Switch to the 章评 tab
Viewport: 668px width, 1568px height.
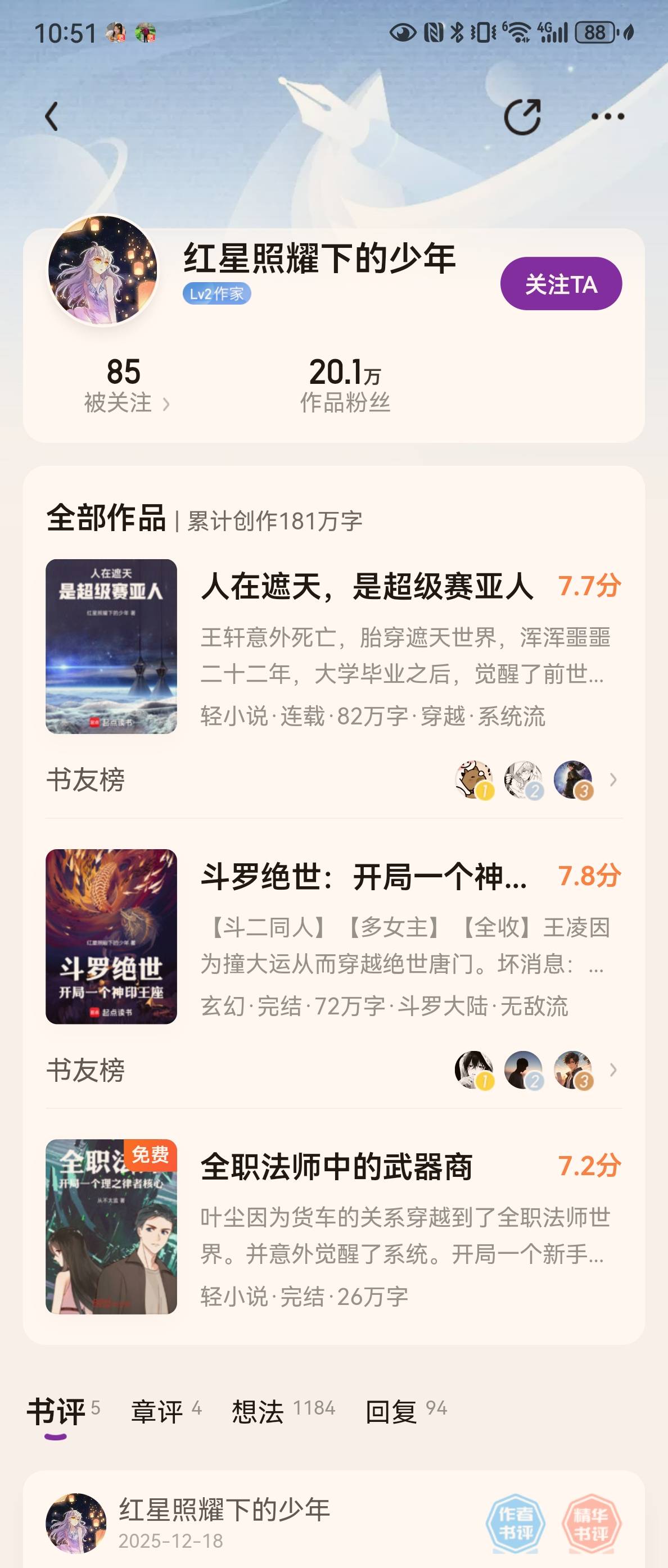pos(157,1412)
